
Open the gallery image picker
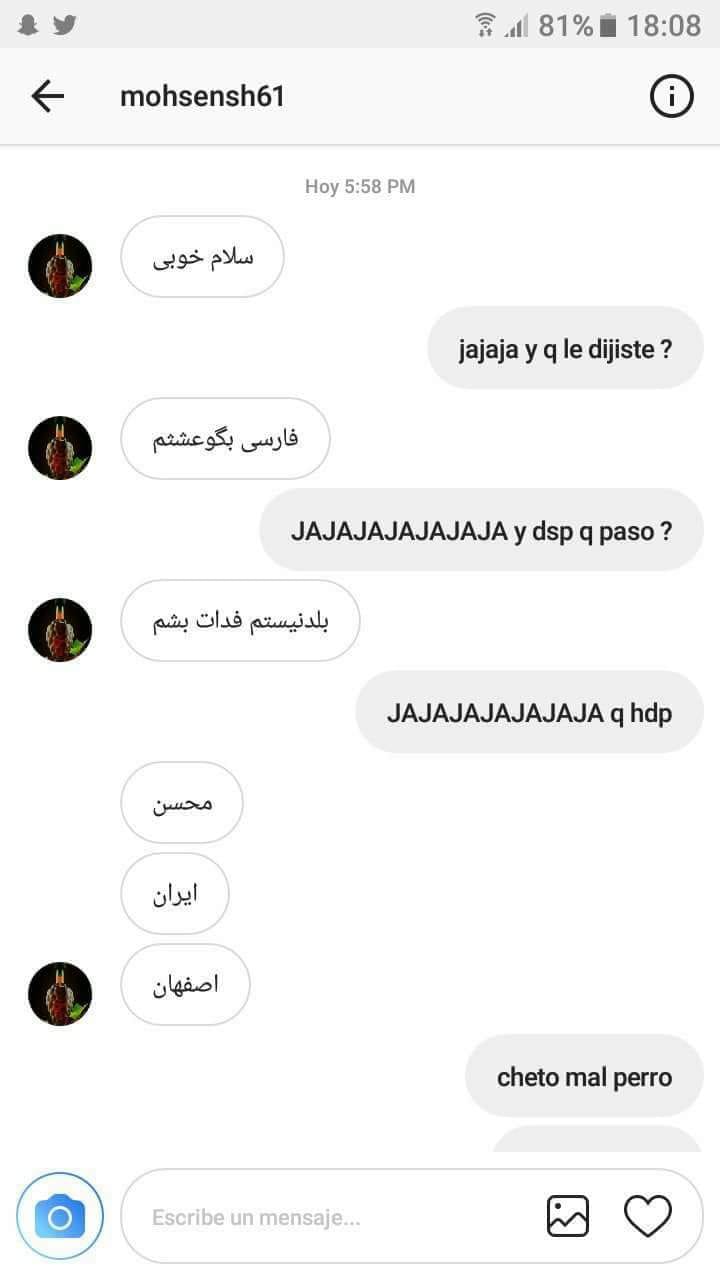568,1217
